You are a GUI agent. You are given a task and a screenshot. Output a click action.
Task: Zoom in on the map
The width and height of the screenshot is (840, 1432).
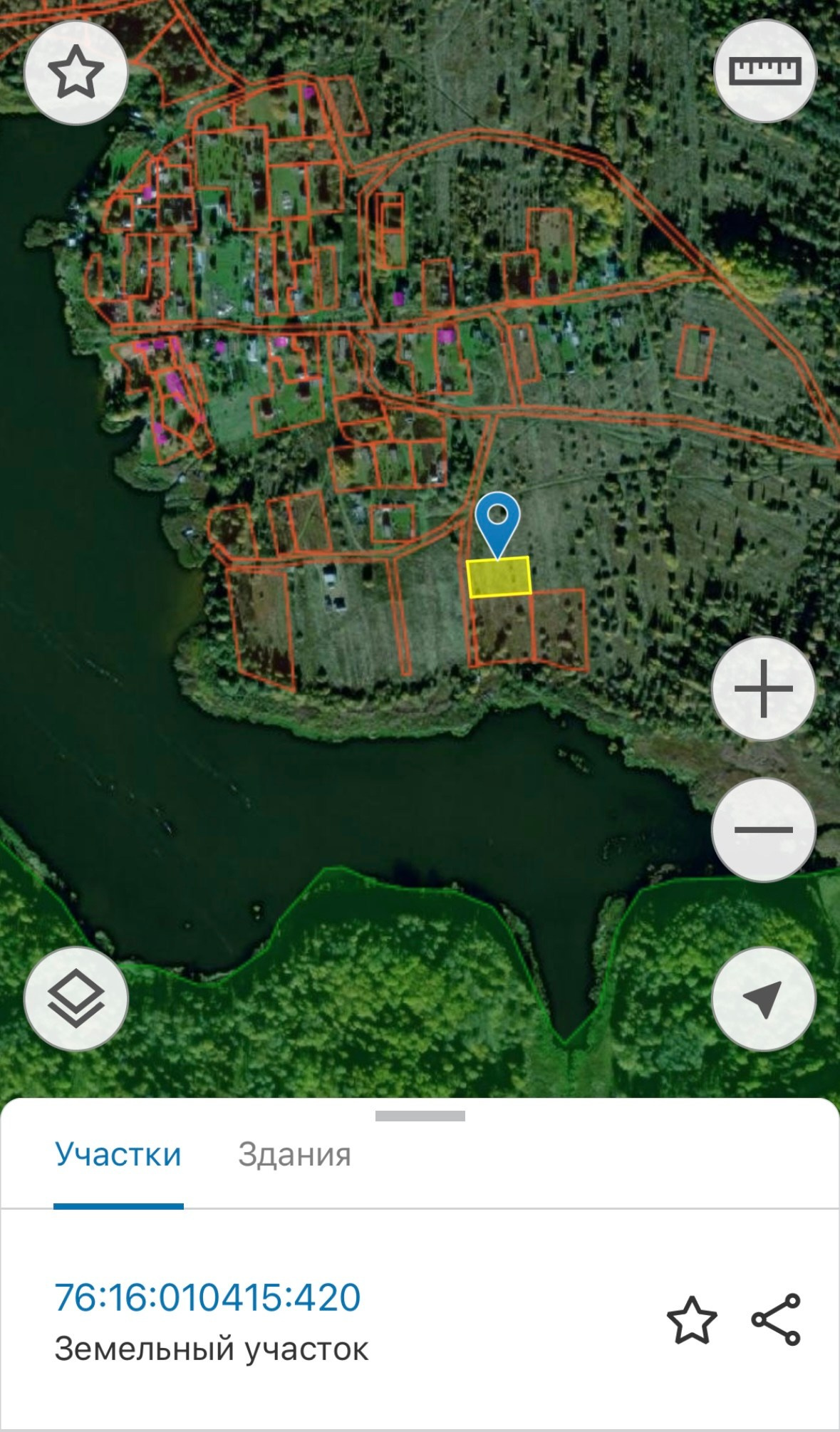click(763, 689)
